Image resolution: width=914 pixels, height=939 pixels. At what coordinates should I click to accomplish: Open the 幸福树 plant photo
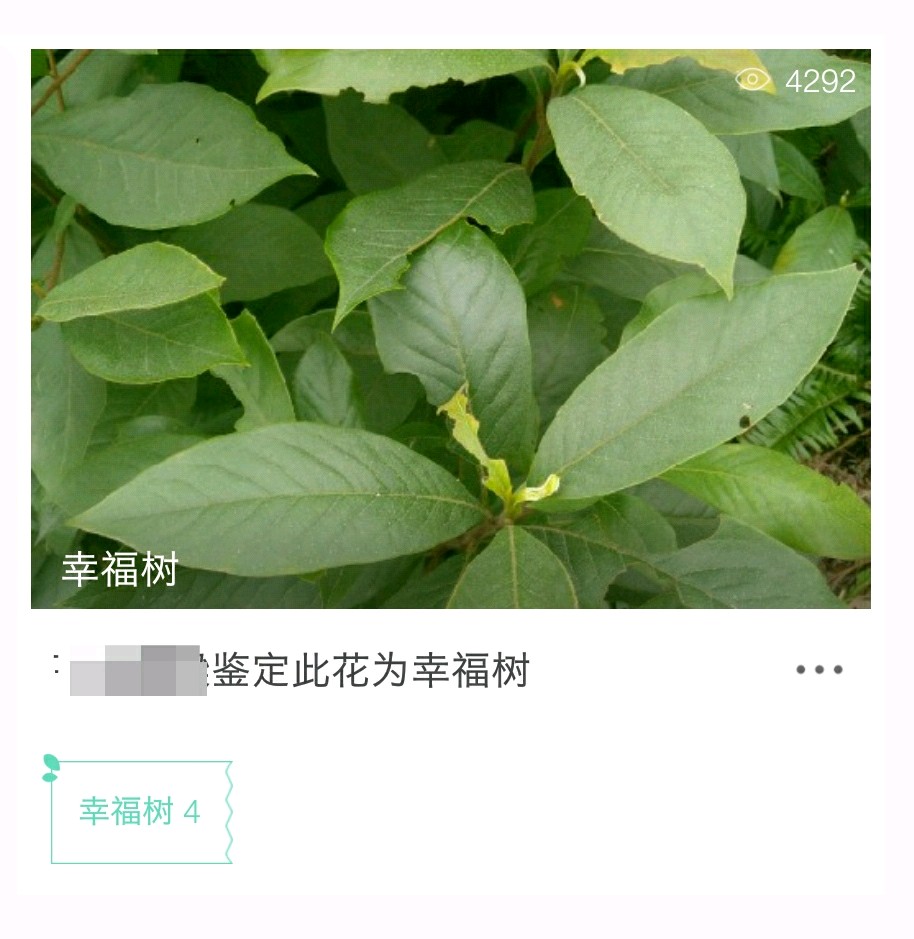click(x=450, y=328)
